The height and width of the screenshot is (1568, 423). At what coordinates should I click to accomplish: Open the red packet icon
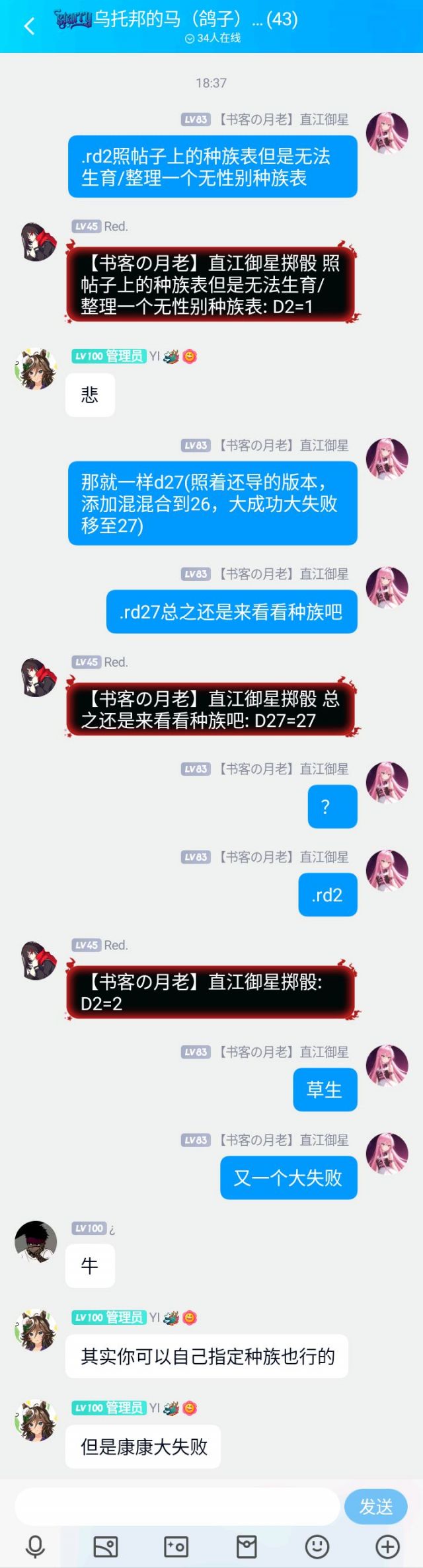[x=247, y=1547]
